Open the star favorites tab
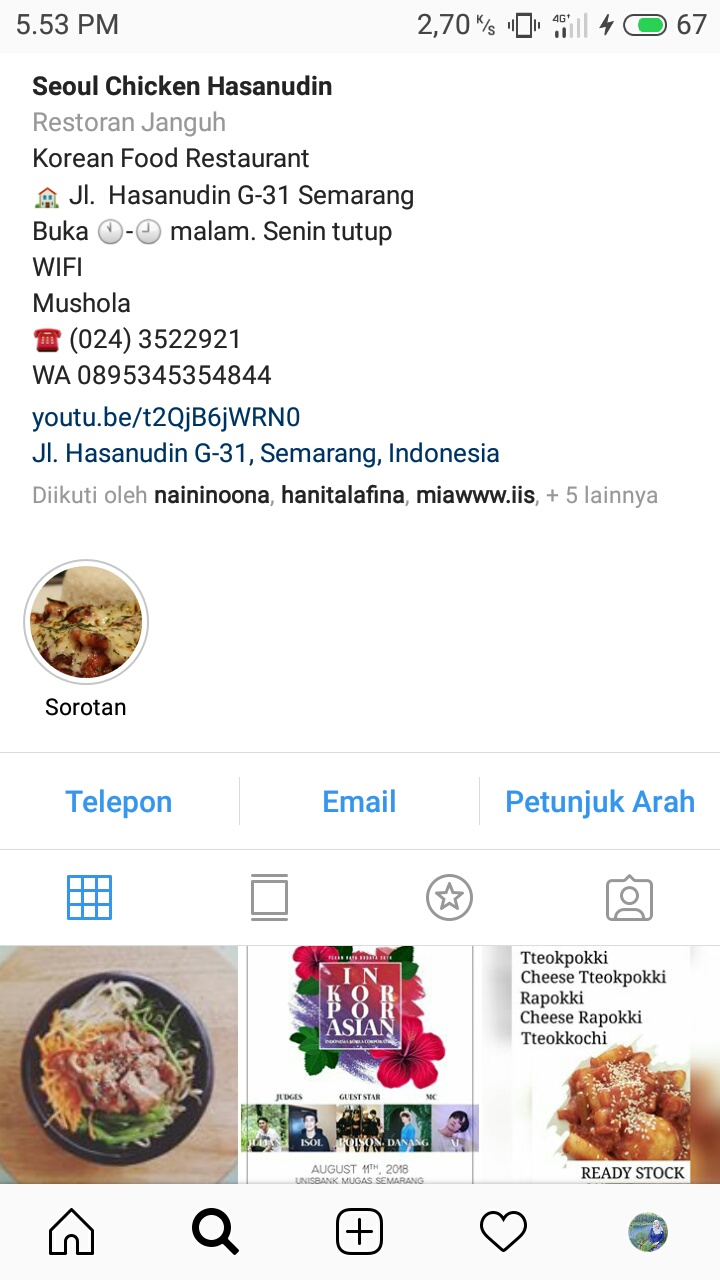 click(449, 897)
